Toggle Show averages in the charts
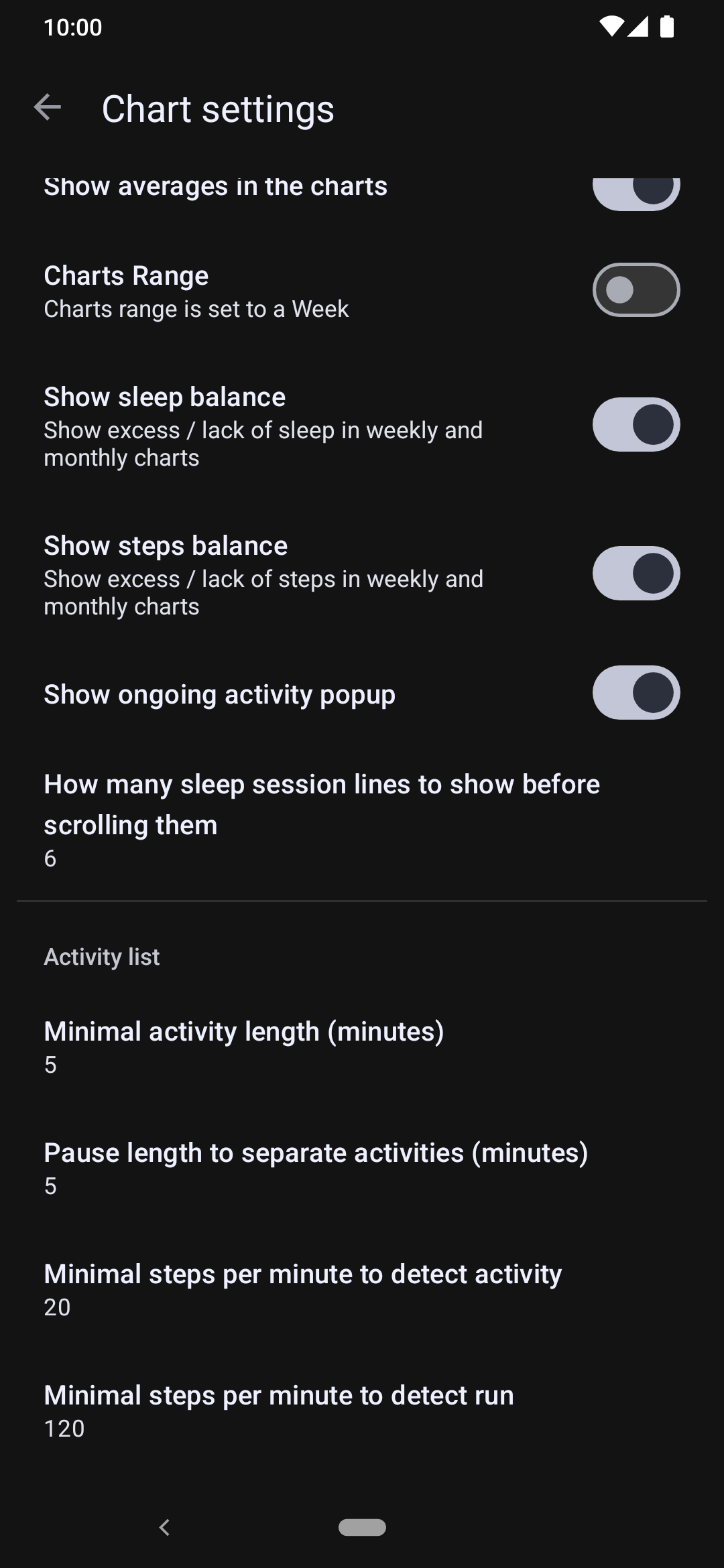Screen dimensions: 724x1568 pos(636,194)
